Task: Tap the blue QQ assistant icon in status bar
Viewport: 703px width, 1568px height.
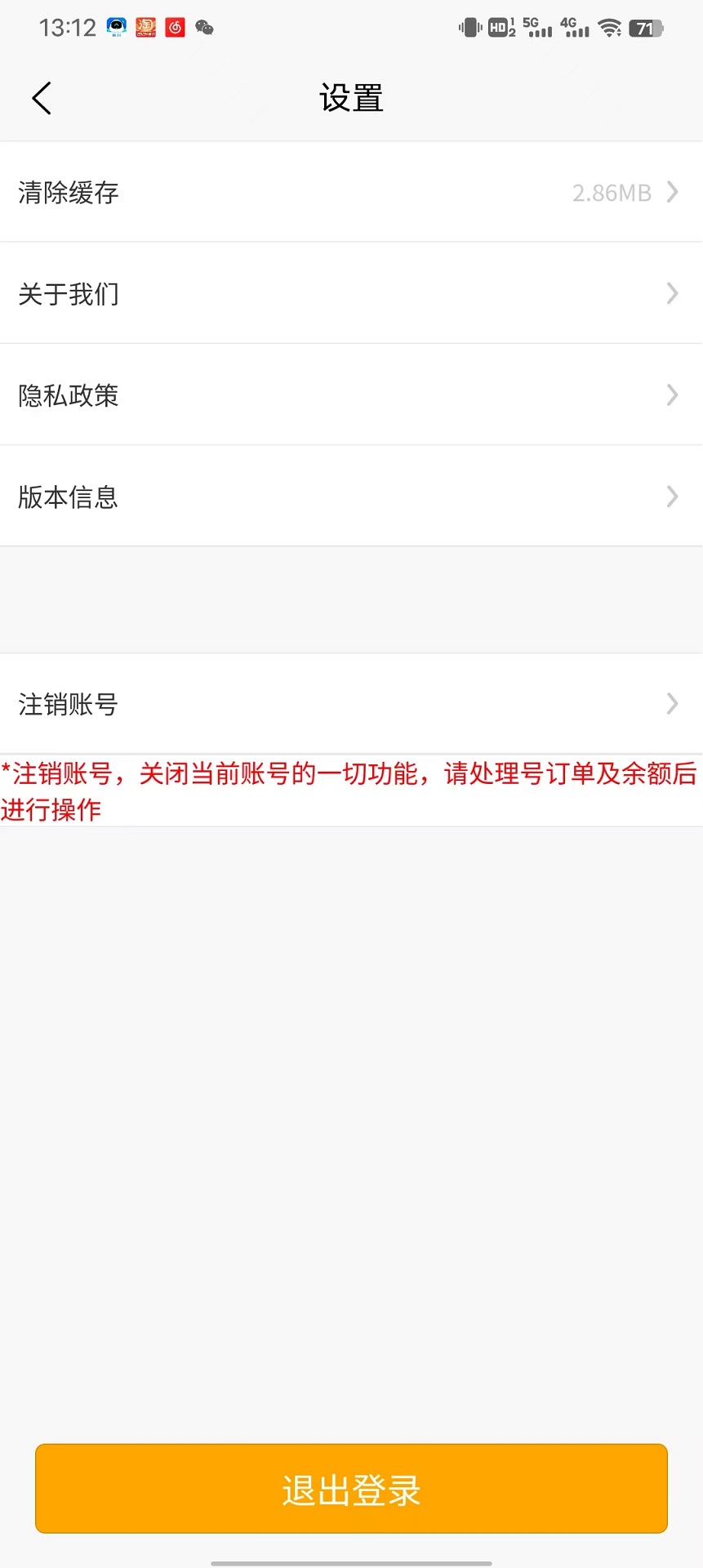Action: coord(116,27)
